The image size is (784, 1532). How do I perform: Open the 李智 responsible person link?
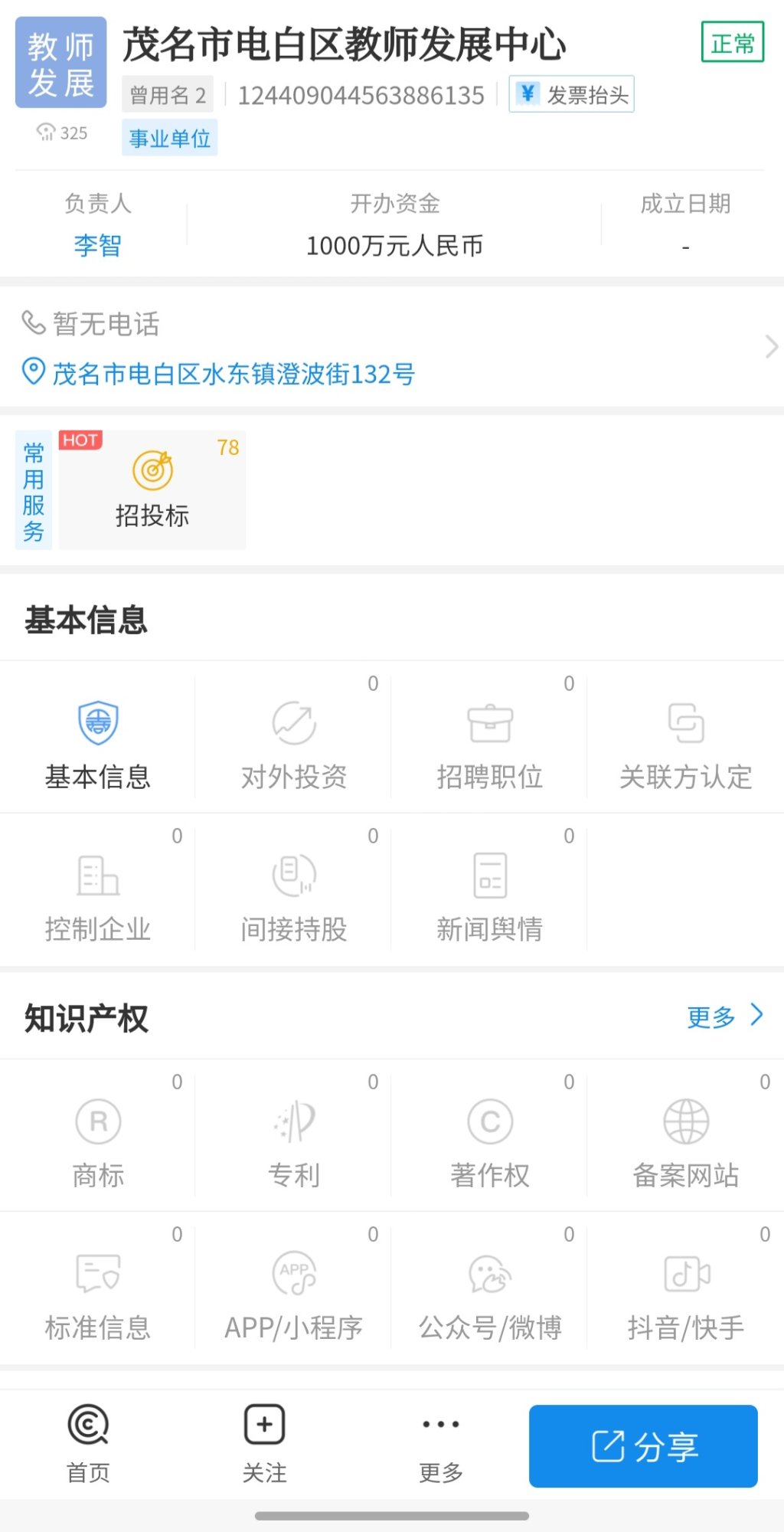[97, 246]
